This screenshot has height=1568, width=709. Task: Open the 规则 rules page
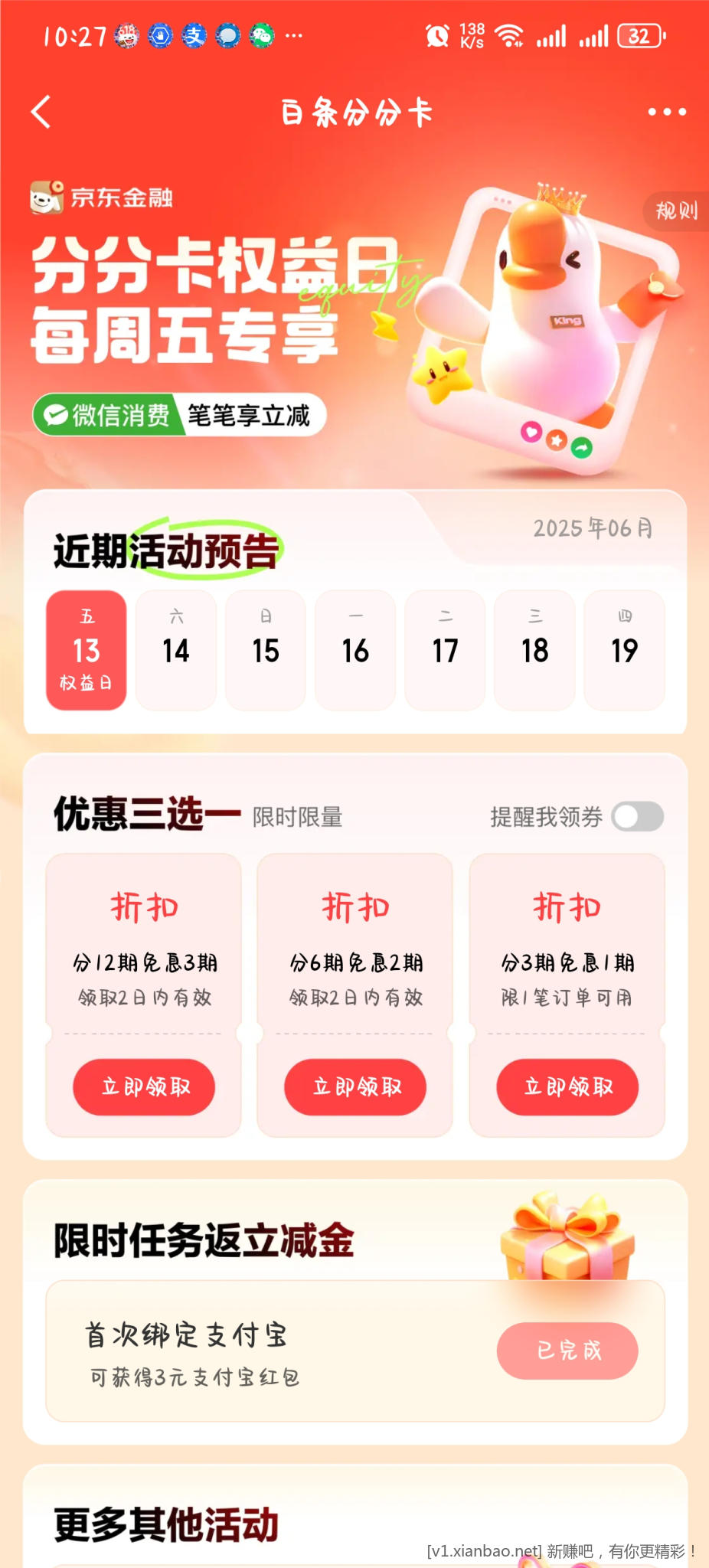pos(677,211)
